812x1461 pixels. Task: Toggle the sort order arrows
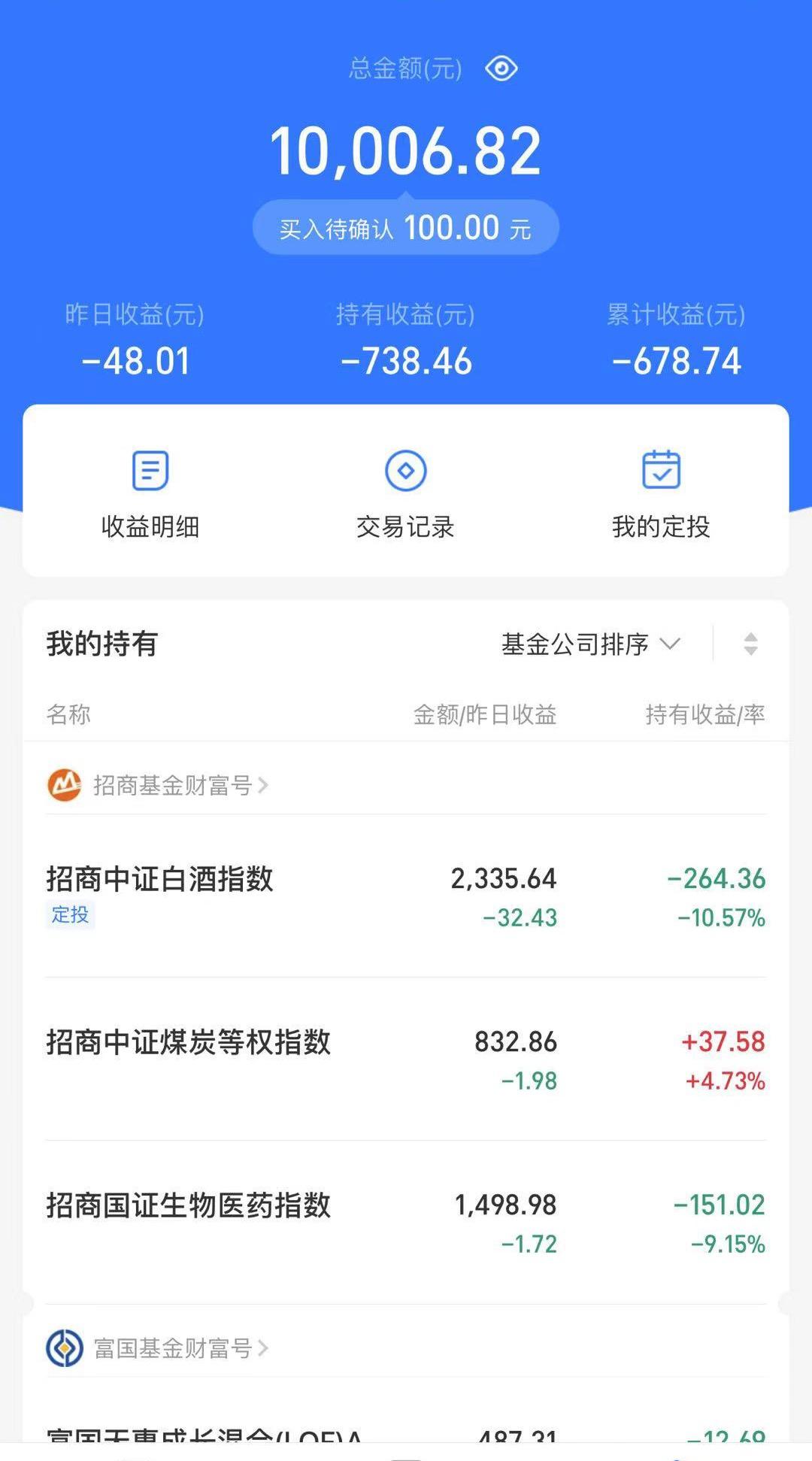pyautogui.click(x=750, y=644)
